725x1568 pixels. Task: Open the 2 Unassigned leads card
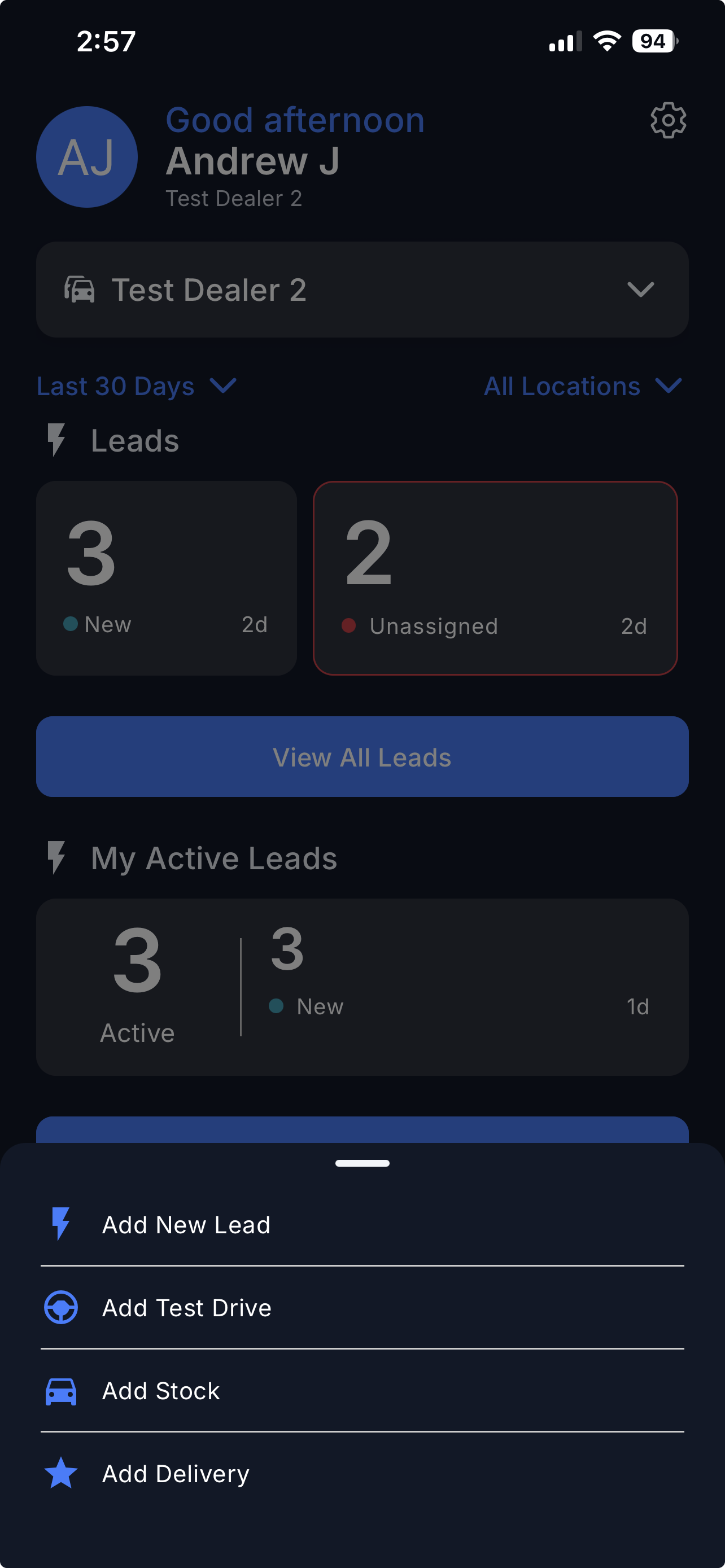pyautogui.click(x=495, y=577)
